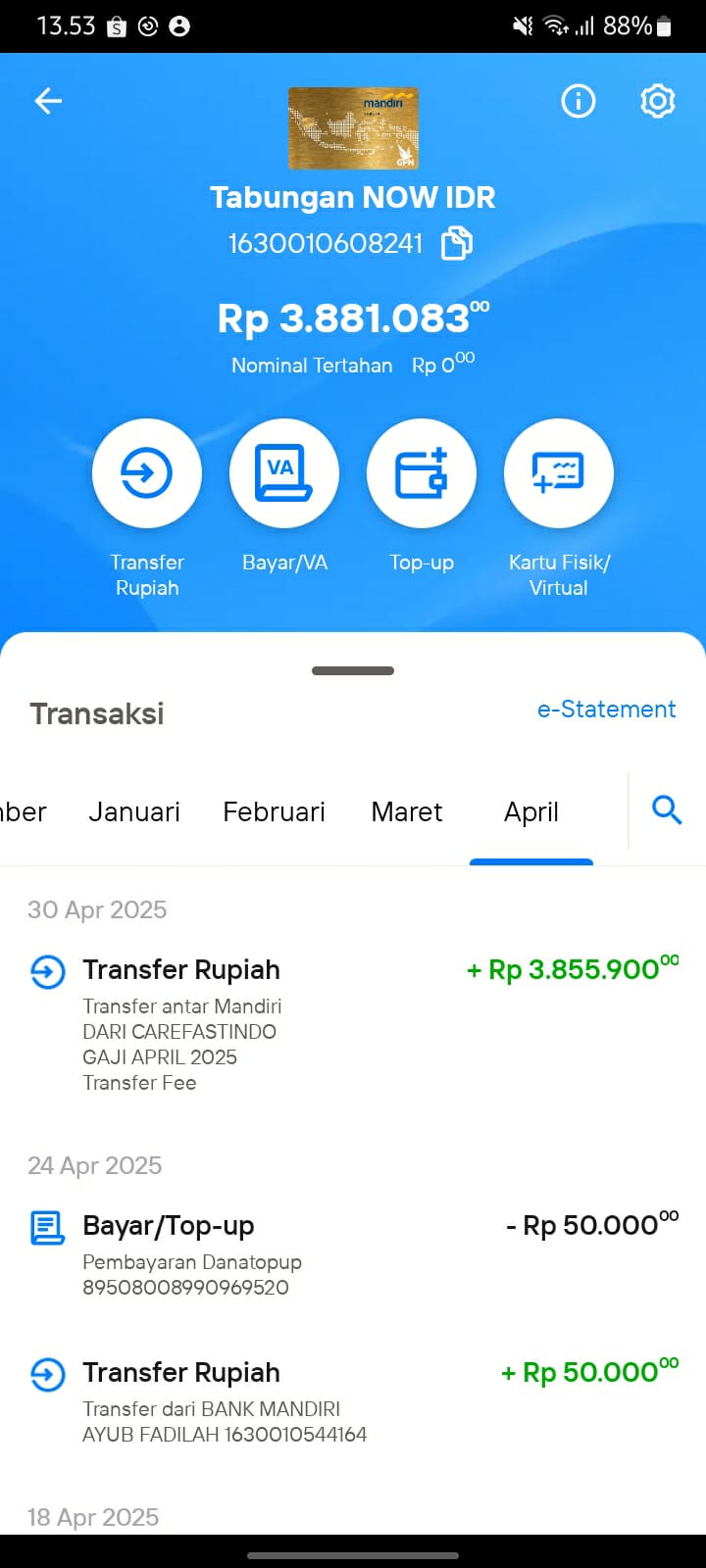Search transactions with the magnifier icon

click(x=667, y=810)
